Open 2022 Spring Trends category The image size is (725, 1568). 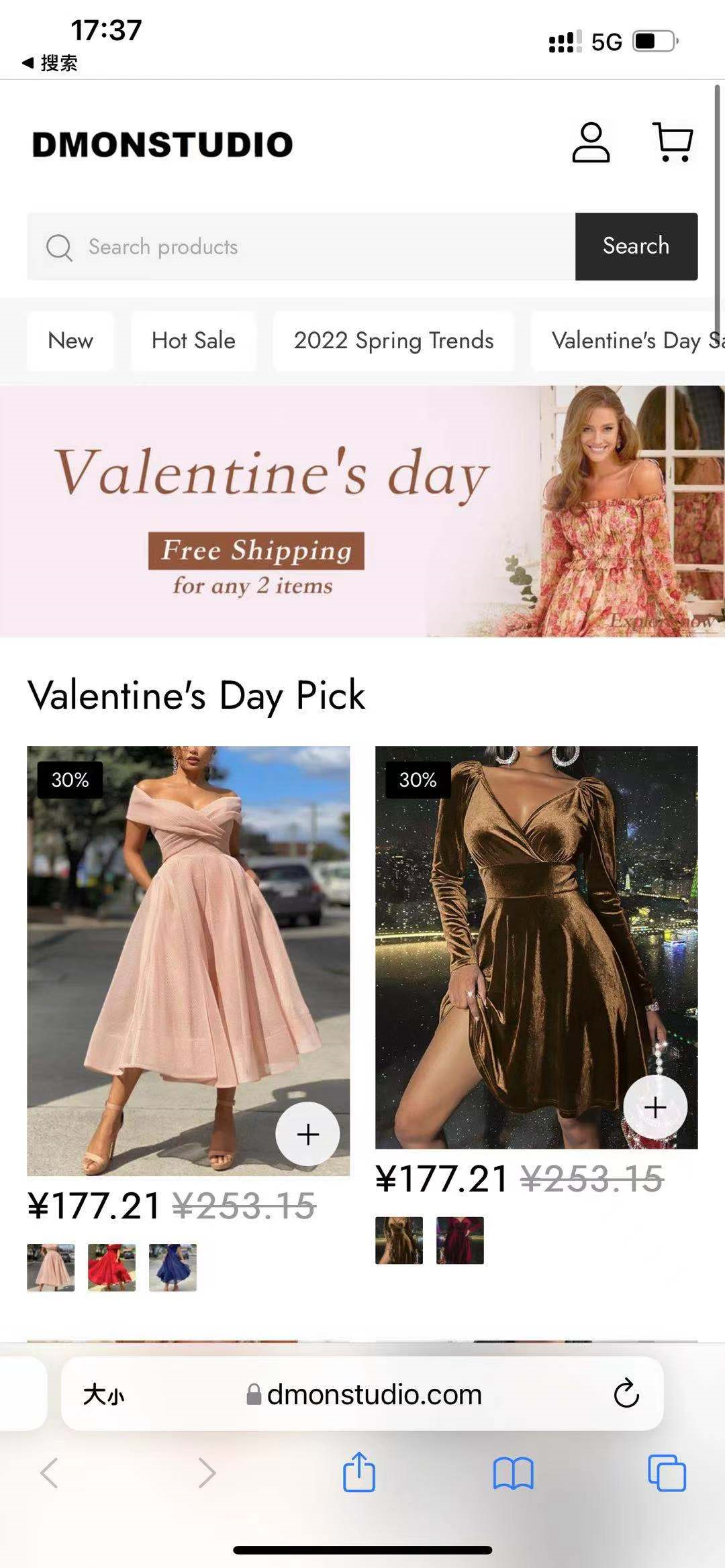pyautogui.click(x=393, y=341)
